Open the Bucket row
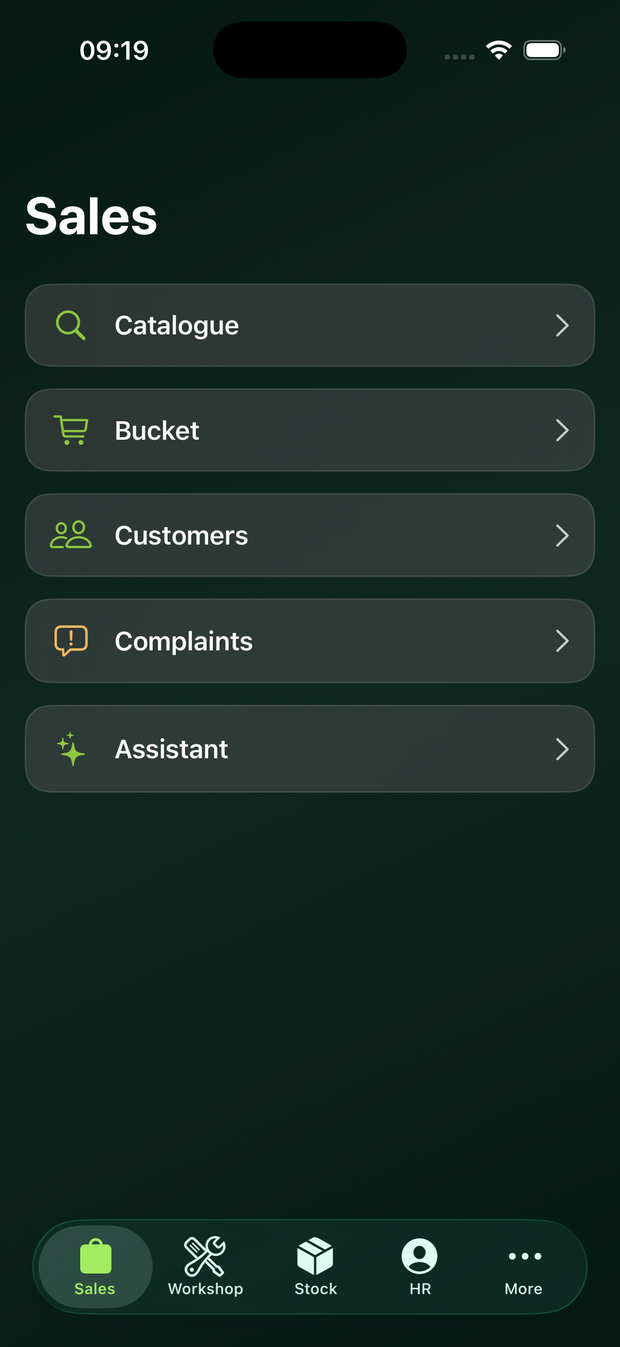This screenshot has width=620, height=1347. [x=310, y=430]
